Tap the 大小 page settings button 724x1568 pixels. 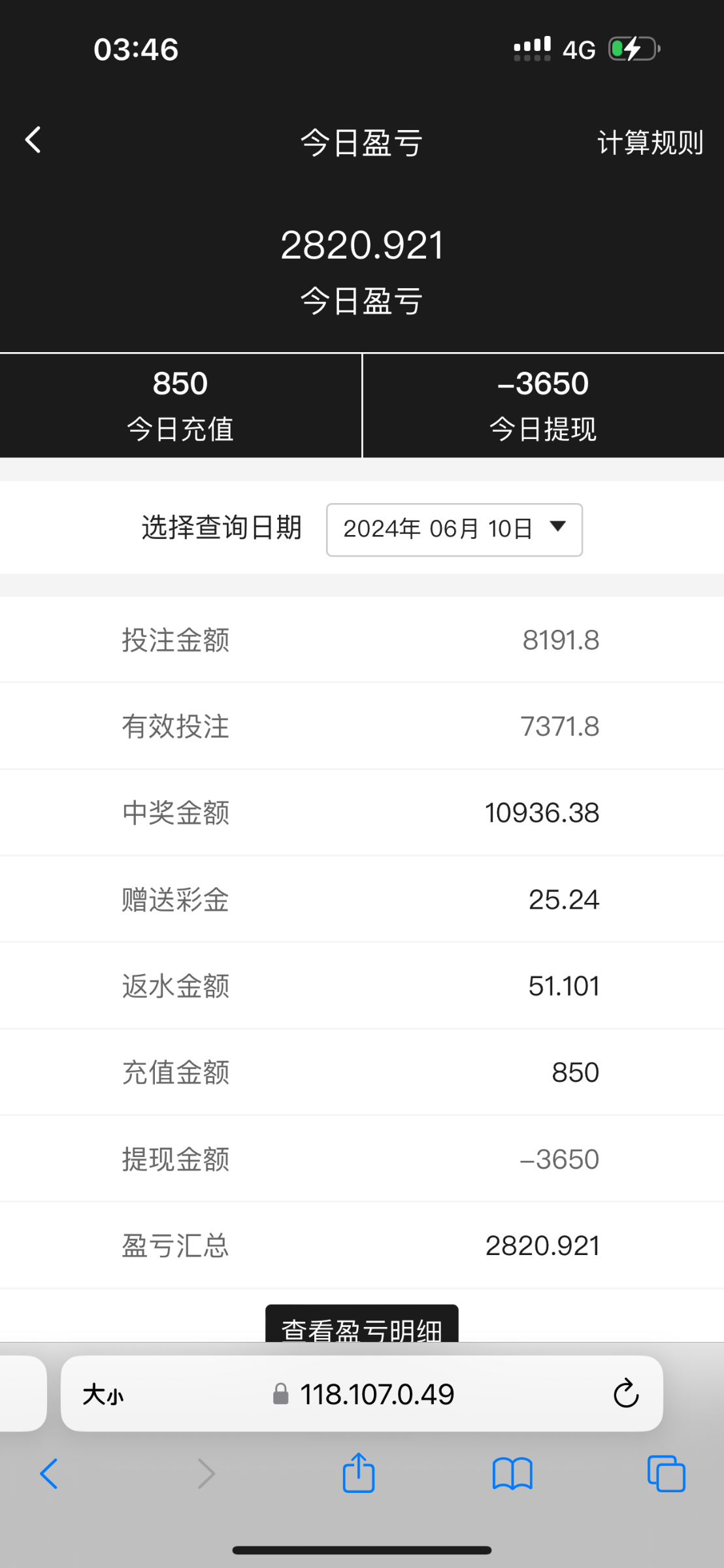point(103,1394)
